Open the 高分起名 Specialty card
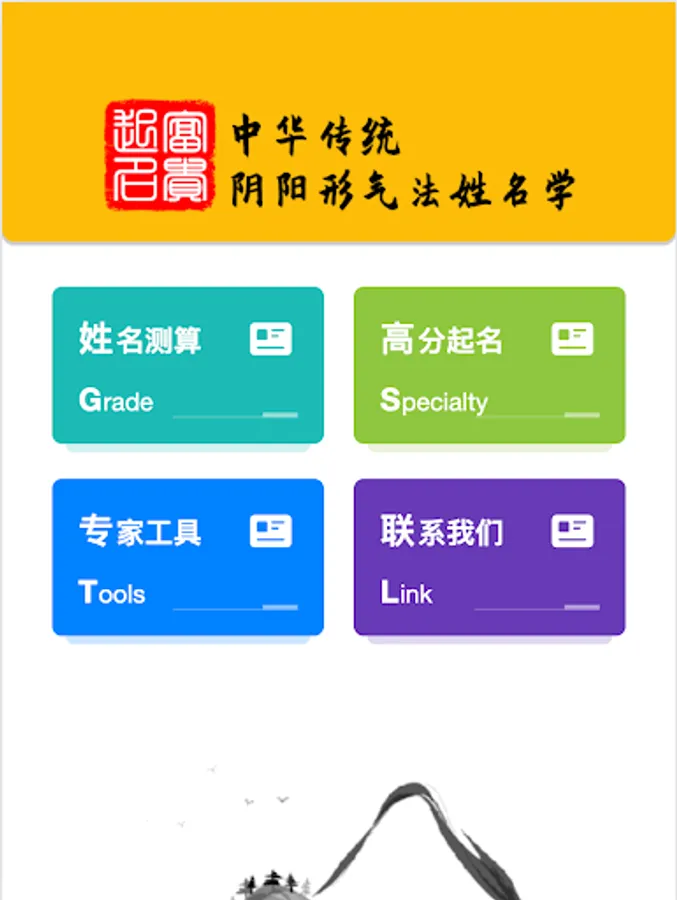 (489, 365)
